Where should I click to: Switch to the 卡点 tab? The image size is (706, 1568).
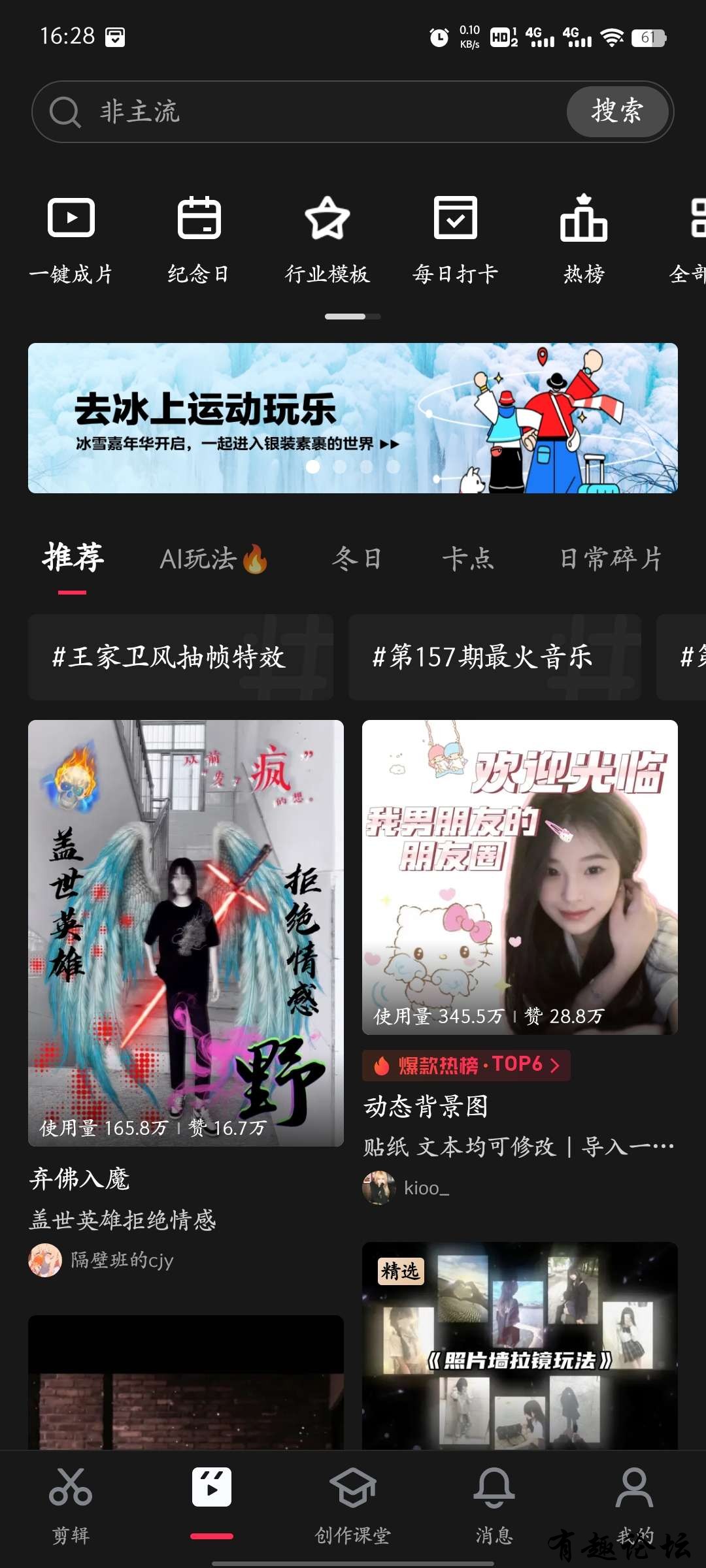[468, 559]
